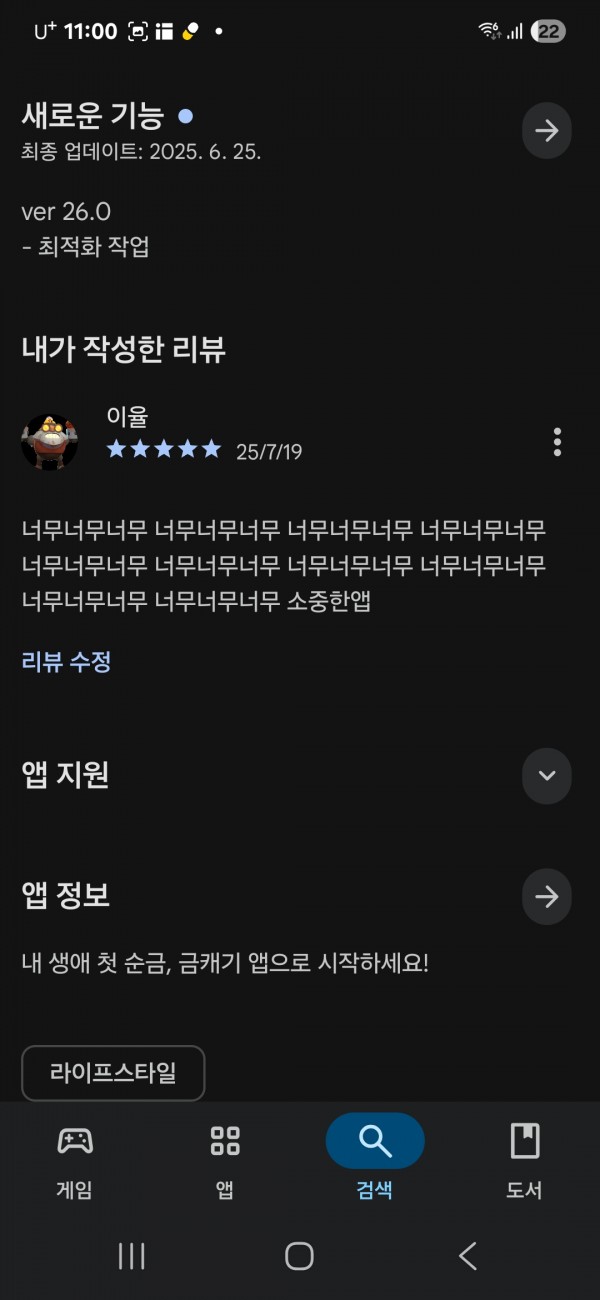This screenshot has height=1300, width=600.
Task: Select the 라이프스타일 chip
Action: tap(113, 1073)
